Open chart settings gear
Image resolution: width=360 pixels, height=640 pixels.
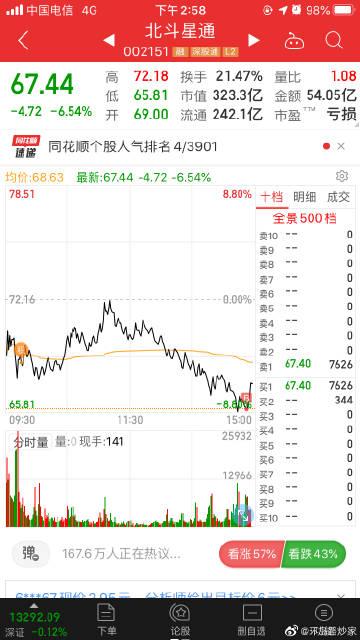point(342,176)
